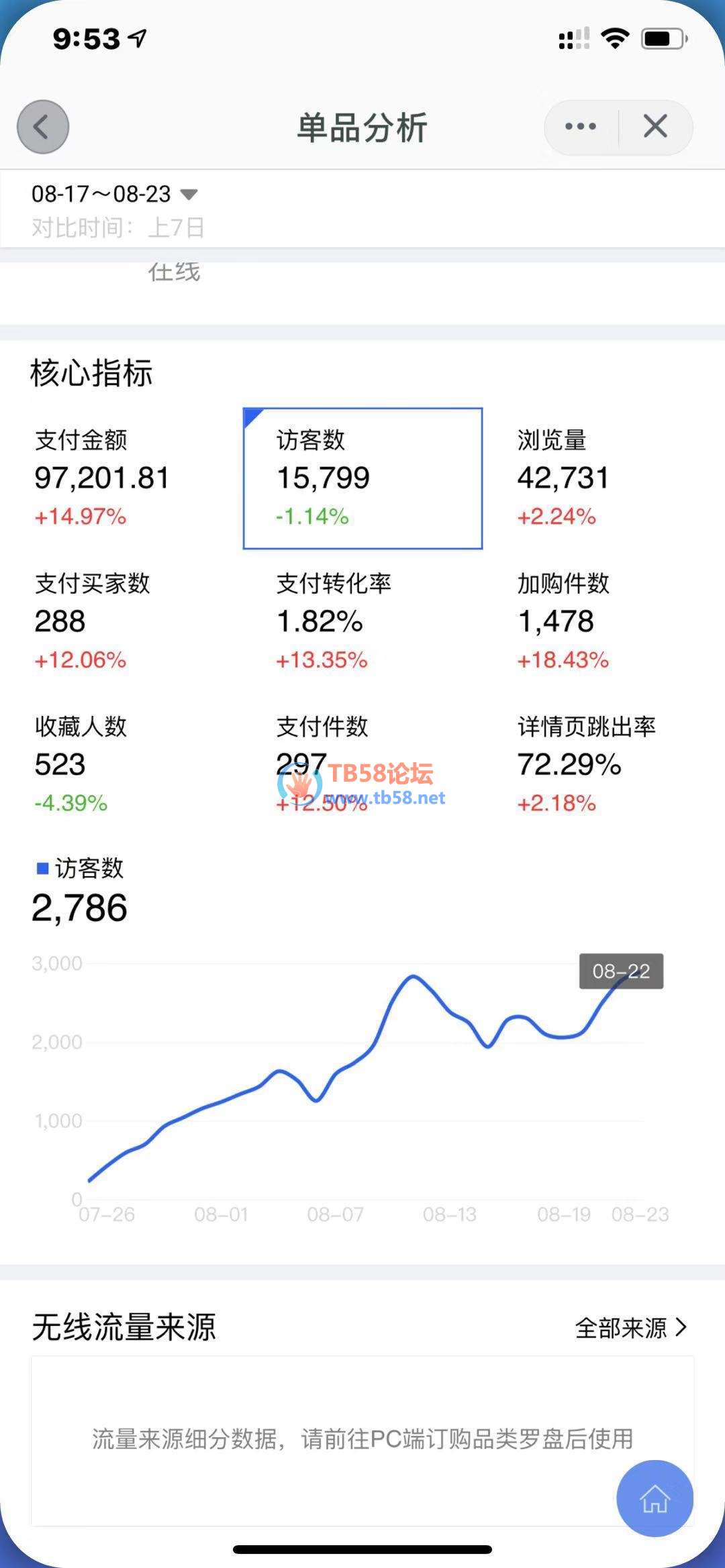Select the 支付金额 metric tile
Image resolution: width=725 pixels, height=1568 pixels.
[121, 478]
